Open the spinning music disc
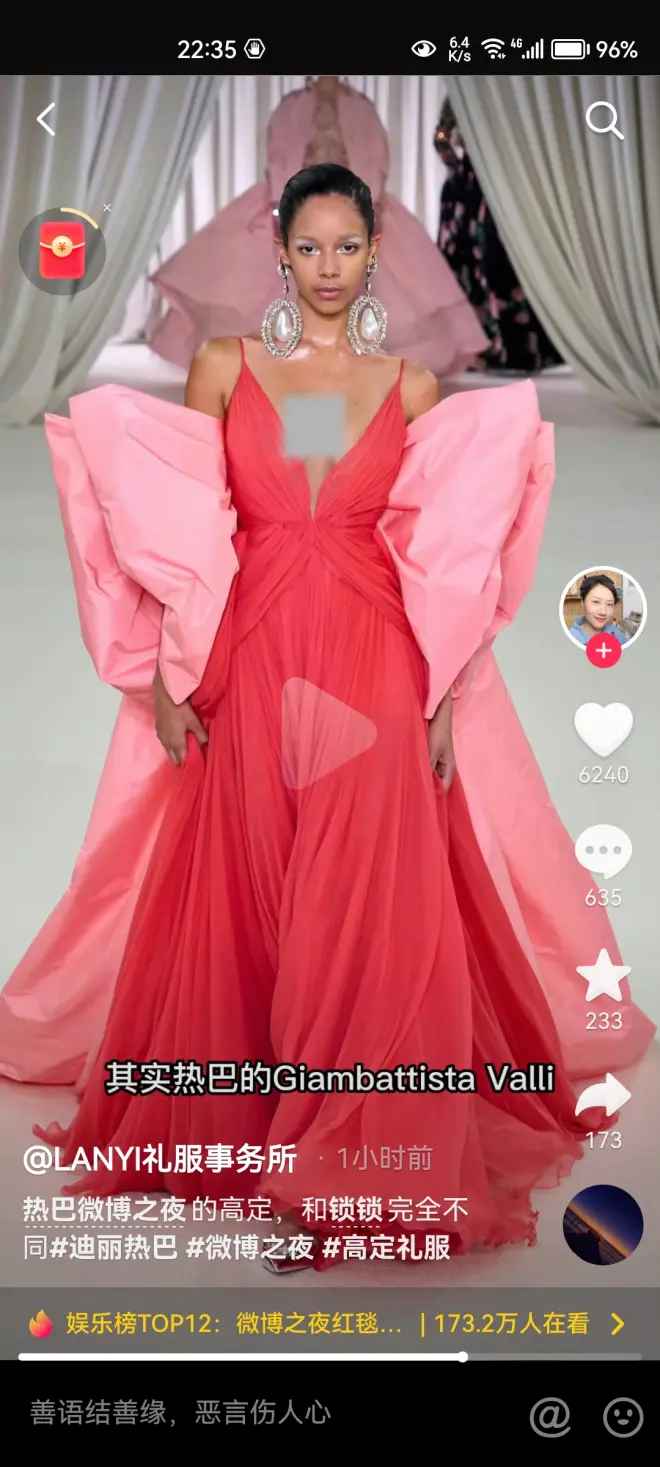This screenshot has height=1467, width=660. coord(603,1225)
